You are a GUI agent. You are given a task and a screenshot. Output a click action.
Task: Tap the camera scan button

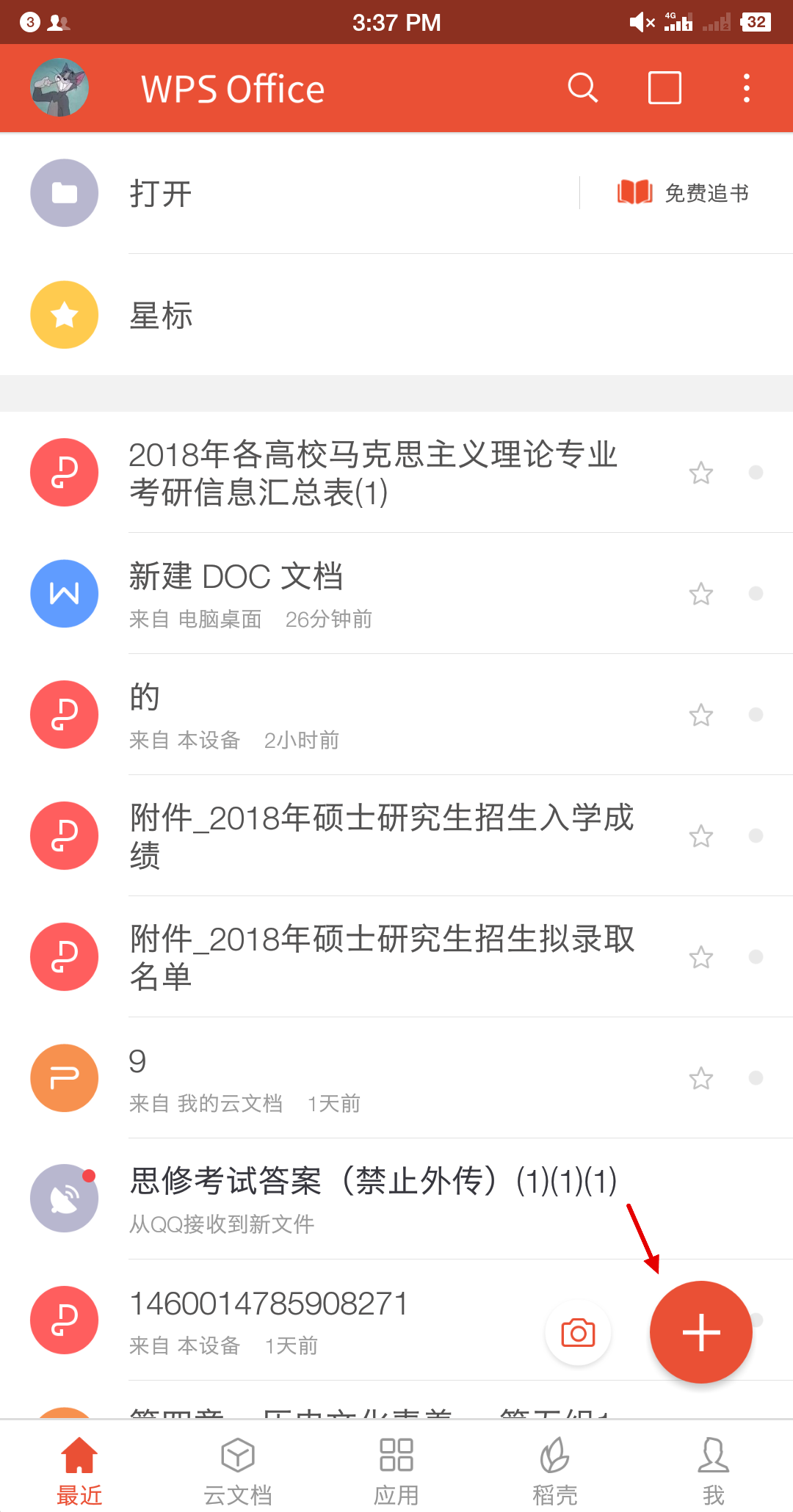578,1333
